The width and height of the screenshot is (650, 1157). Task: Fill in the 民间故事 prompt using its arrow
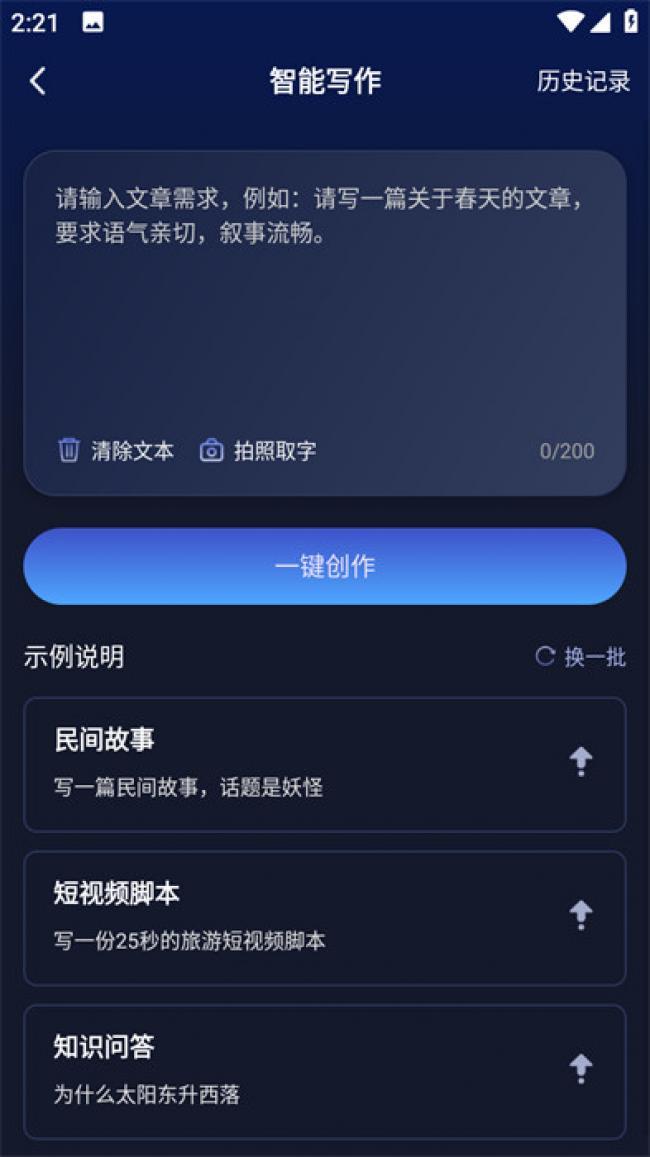[581, 762]
